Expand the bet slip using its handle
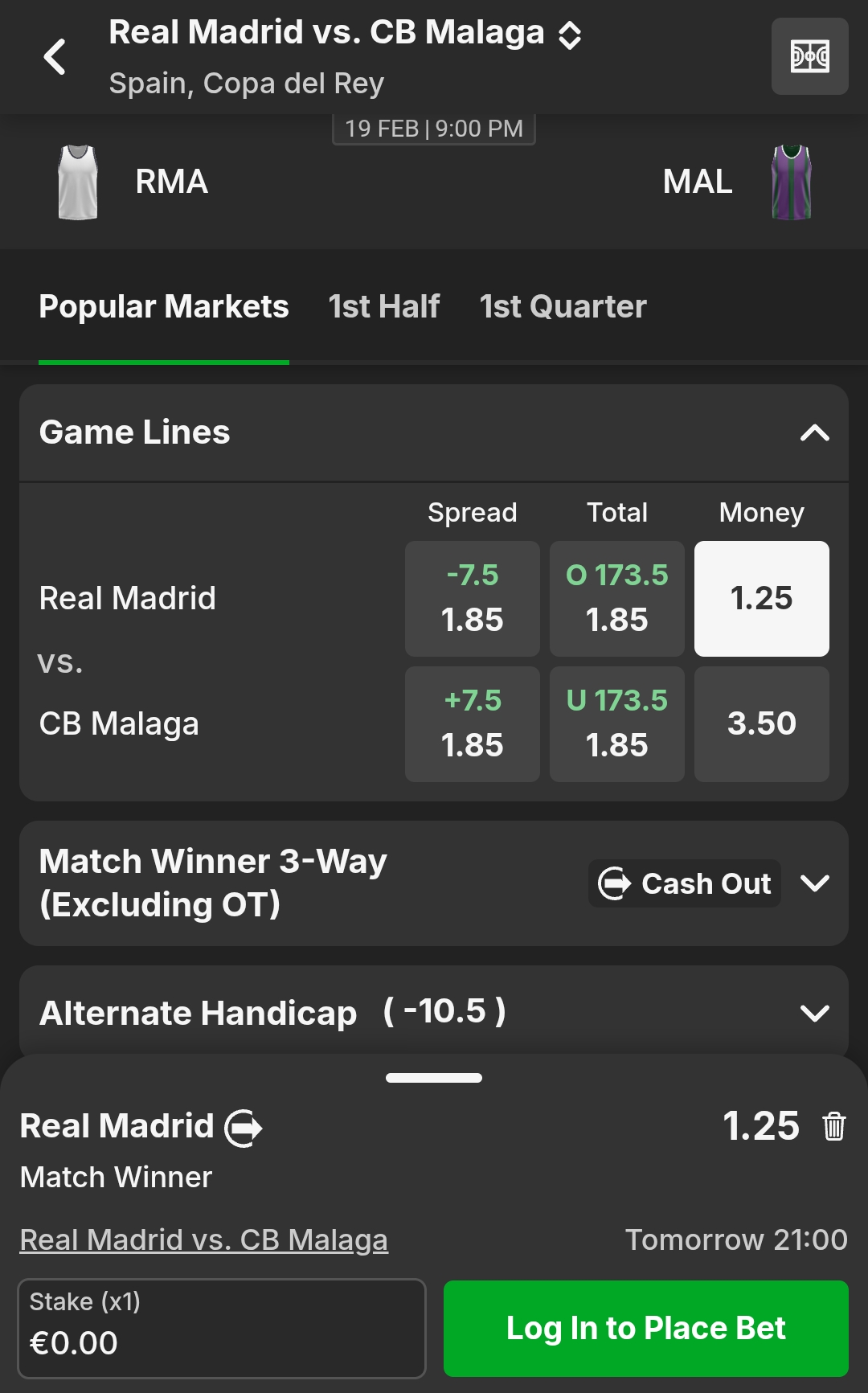The width and height of the screenshot is (868, 1393). 434,1078
